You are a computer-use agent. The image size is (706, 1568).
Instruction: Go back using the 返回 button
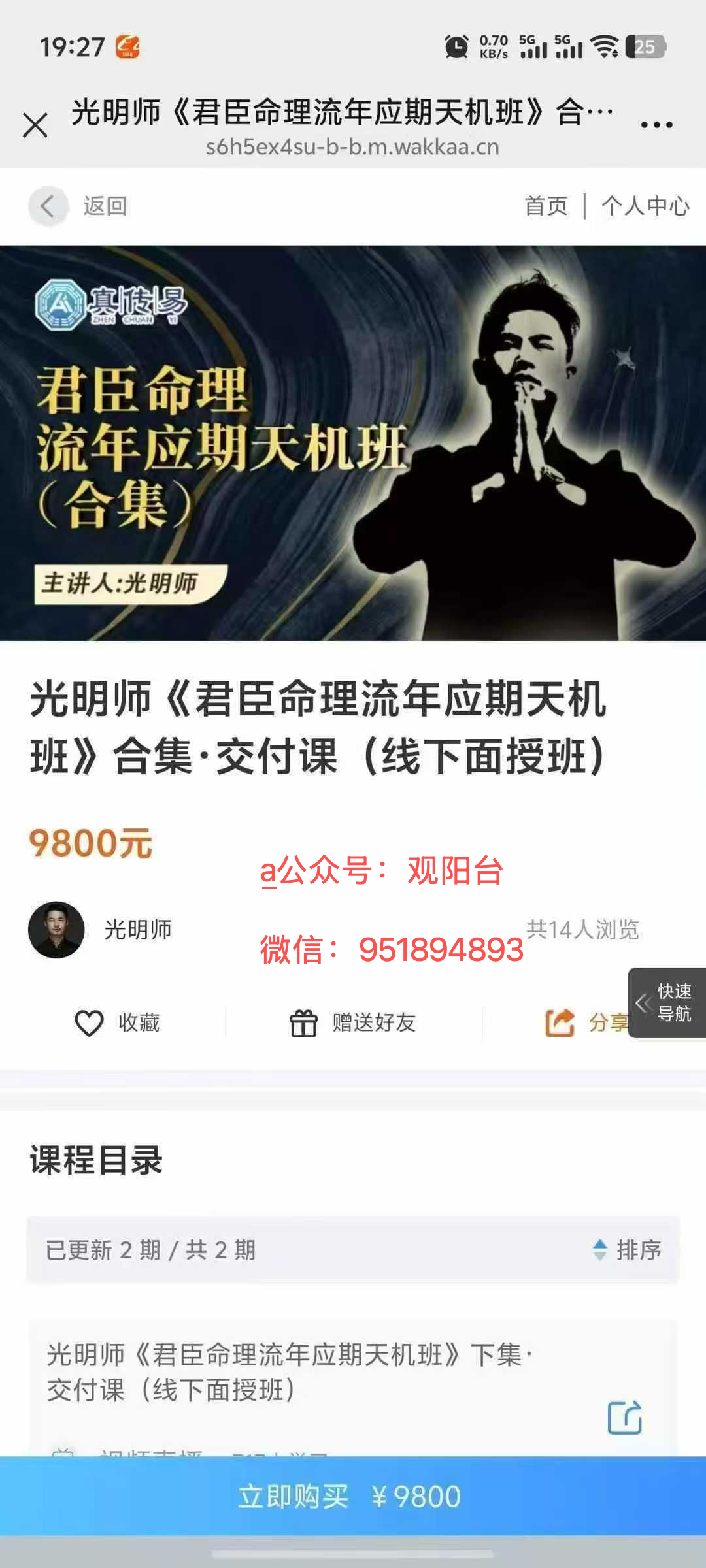[78, 206]
